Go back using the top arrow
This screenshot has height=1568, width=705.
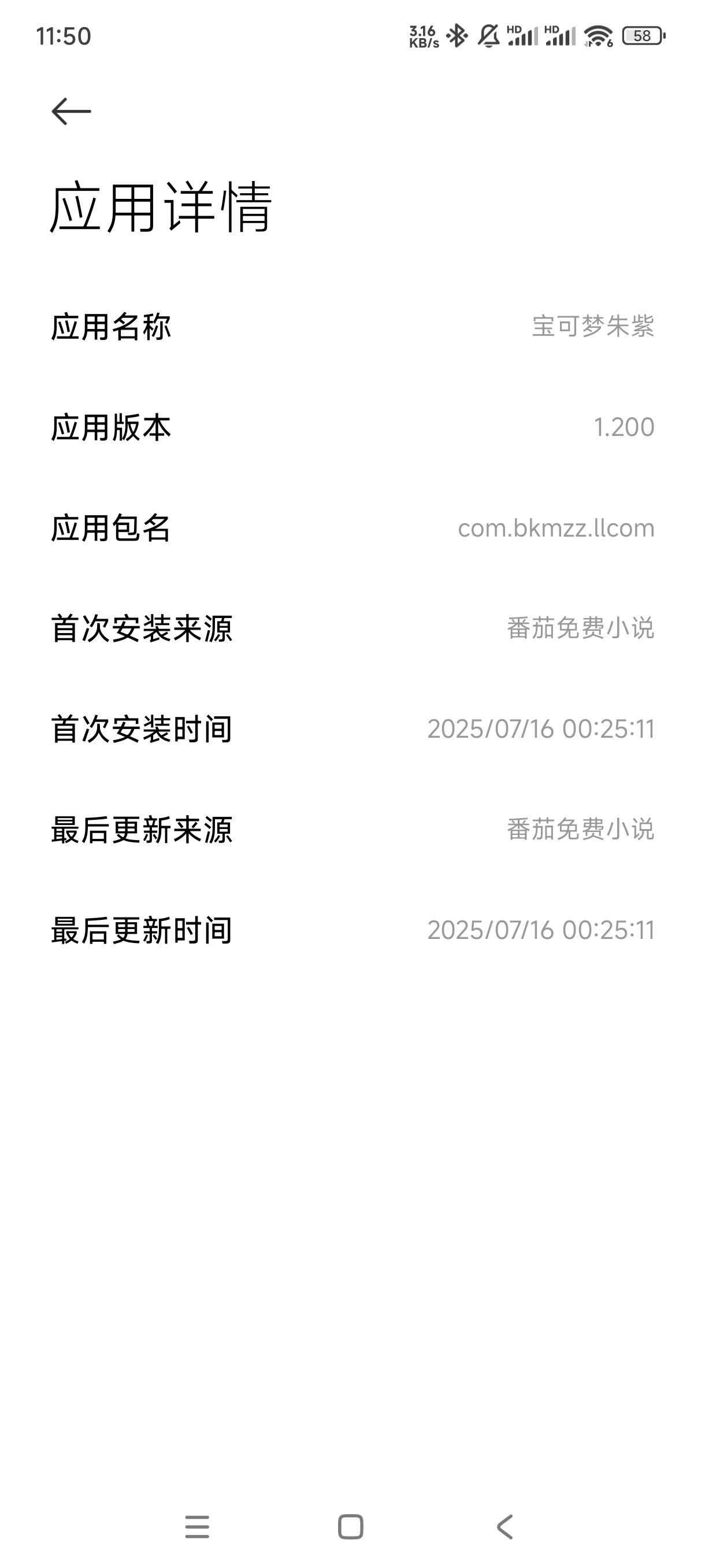pos(71,112)
